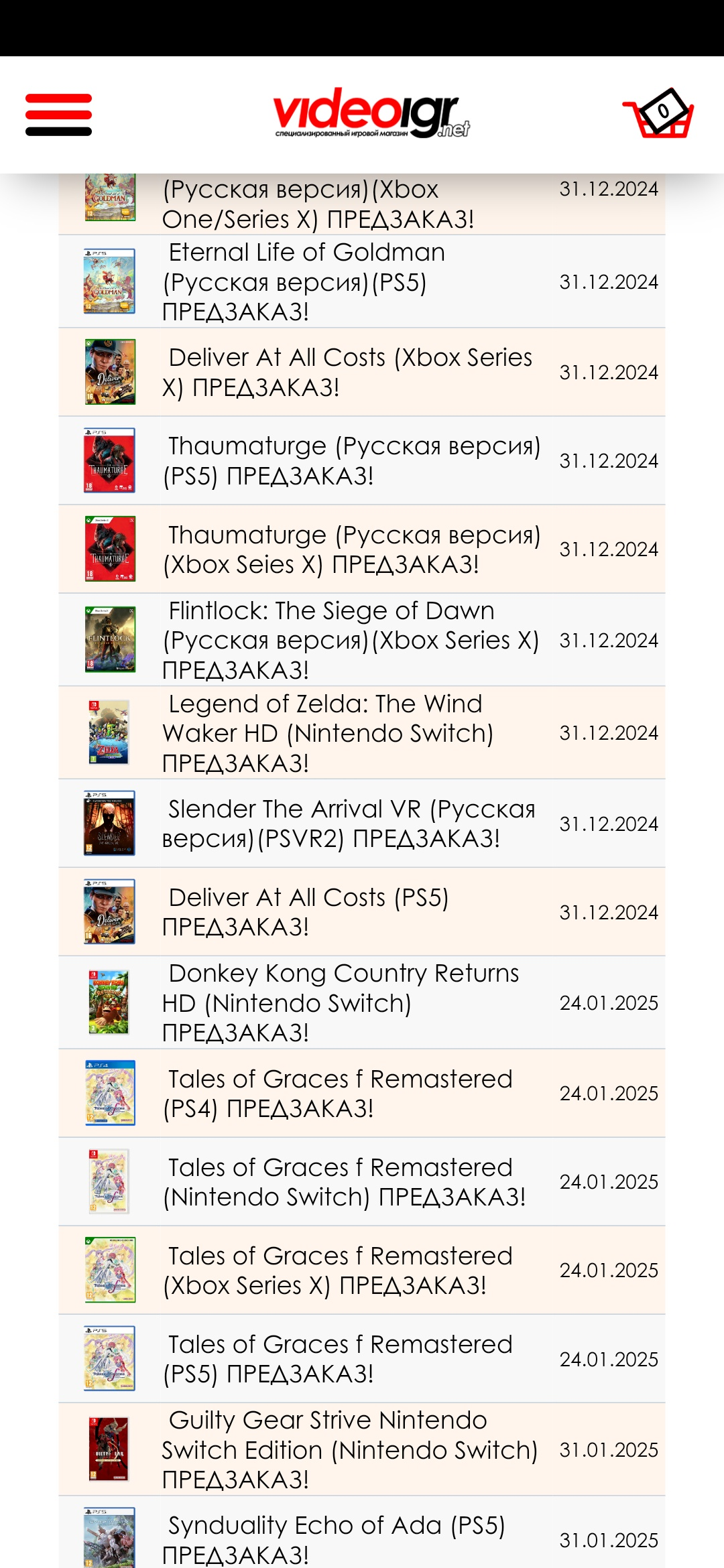Select Deliver At All Costs (PS5) preorder
Image resolution: width=724 pixels, height=1568 pixels.
tap(308, 912)
